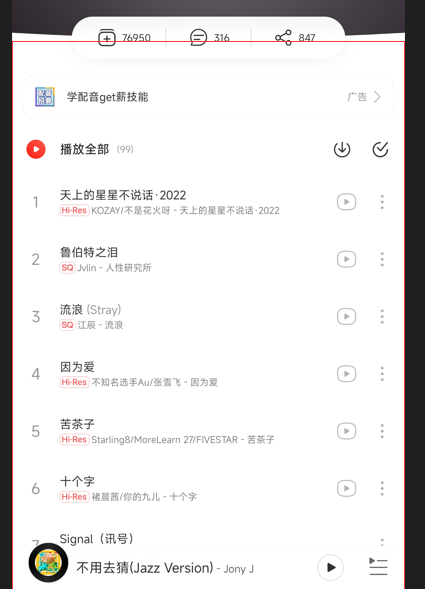The height and width of the screenshot is (589, 425).
Task: Open the video for 因为爱
Action: [x=346, y=374]
